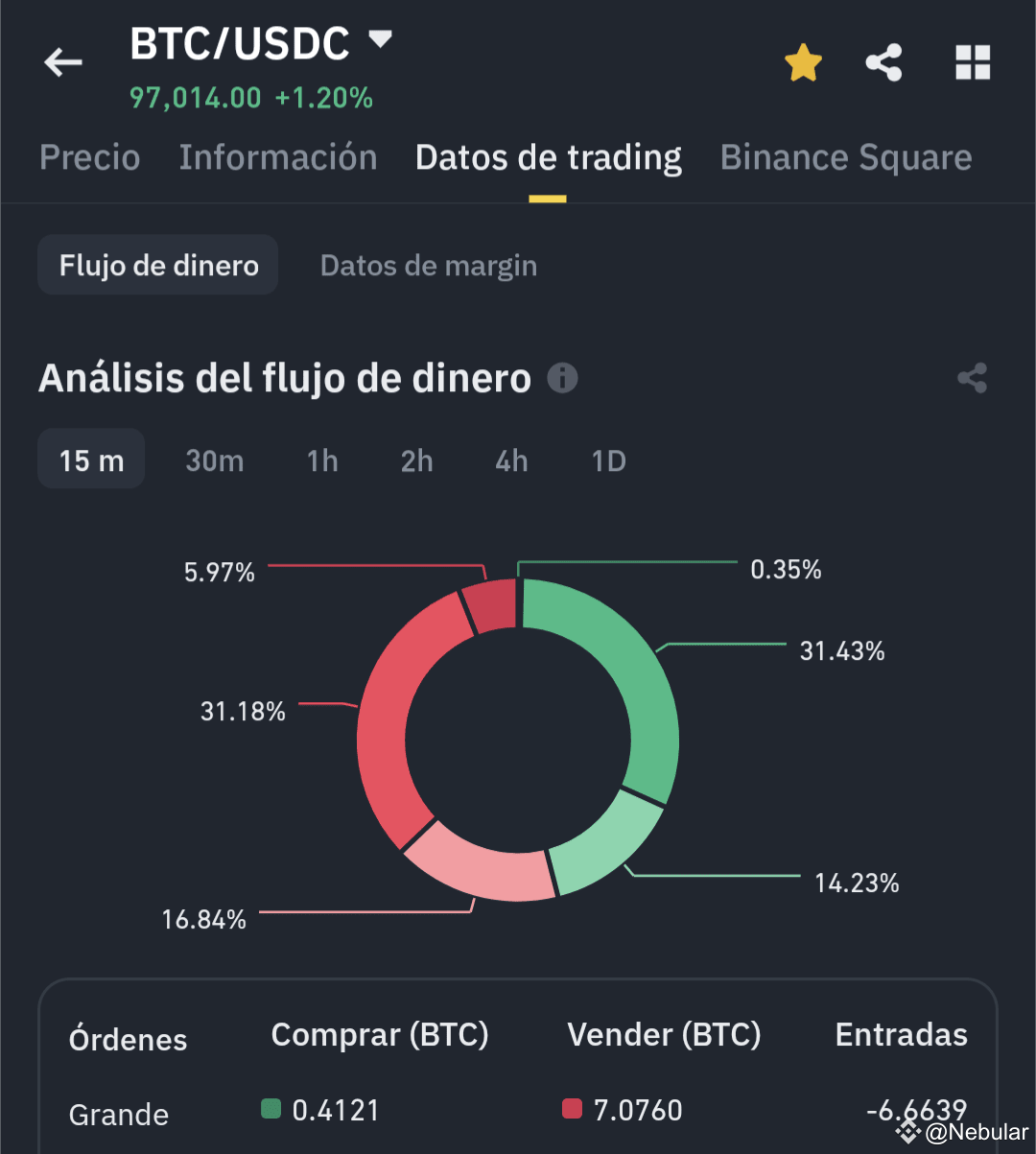Add BTC/USDC to favorites via star icon

(x=803, y=61)
